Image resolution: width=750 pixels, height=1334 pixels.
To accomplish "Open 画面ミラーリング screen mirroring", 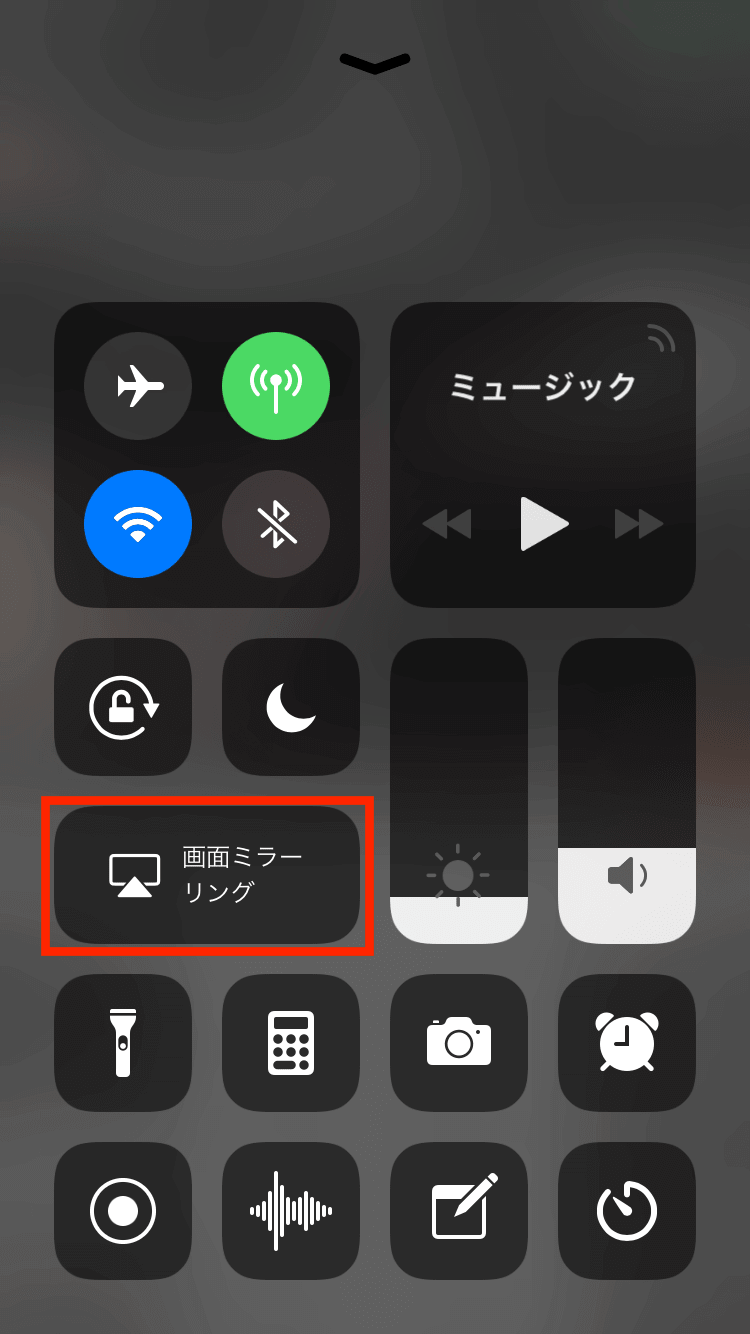I will [x=207, y=874].
